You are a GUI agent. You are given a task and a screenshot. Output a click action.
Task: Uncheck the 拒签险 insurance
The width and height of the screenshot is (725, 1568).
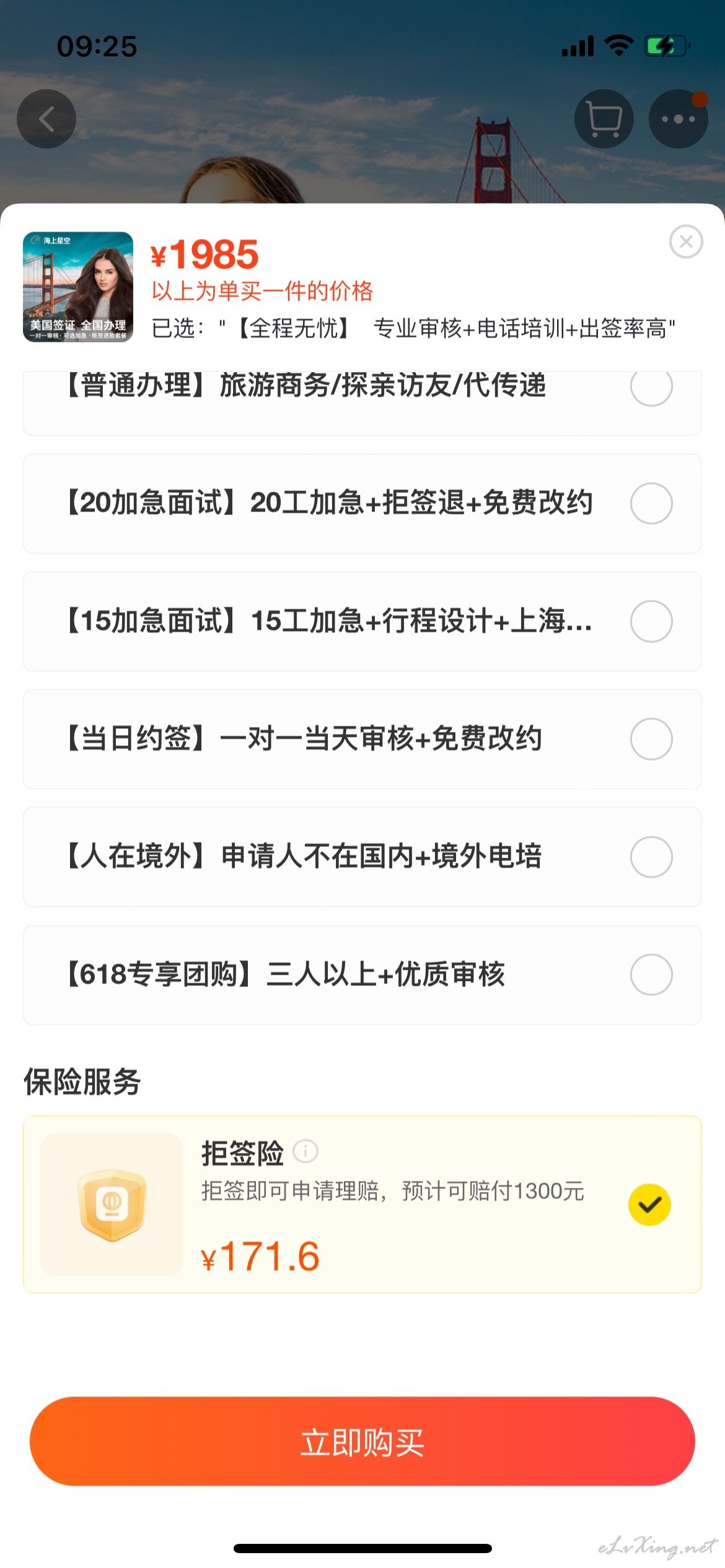pyautogui.click(x=649, y=1204)
